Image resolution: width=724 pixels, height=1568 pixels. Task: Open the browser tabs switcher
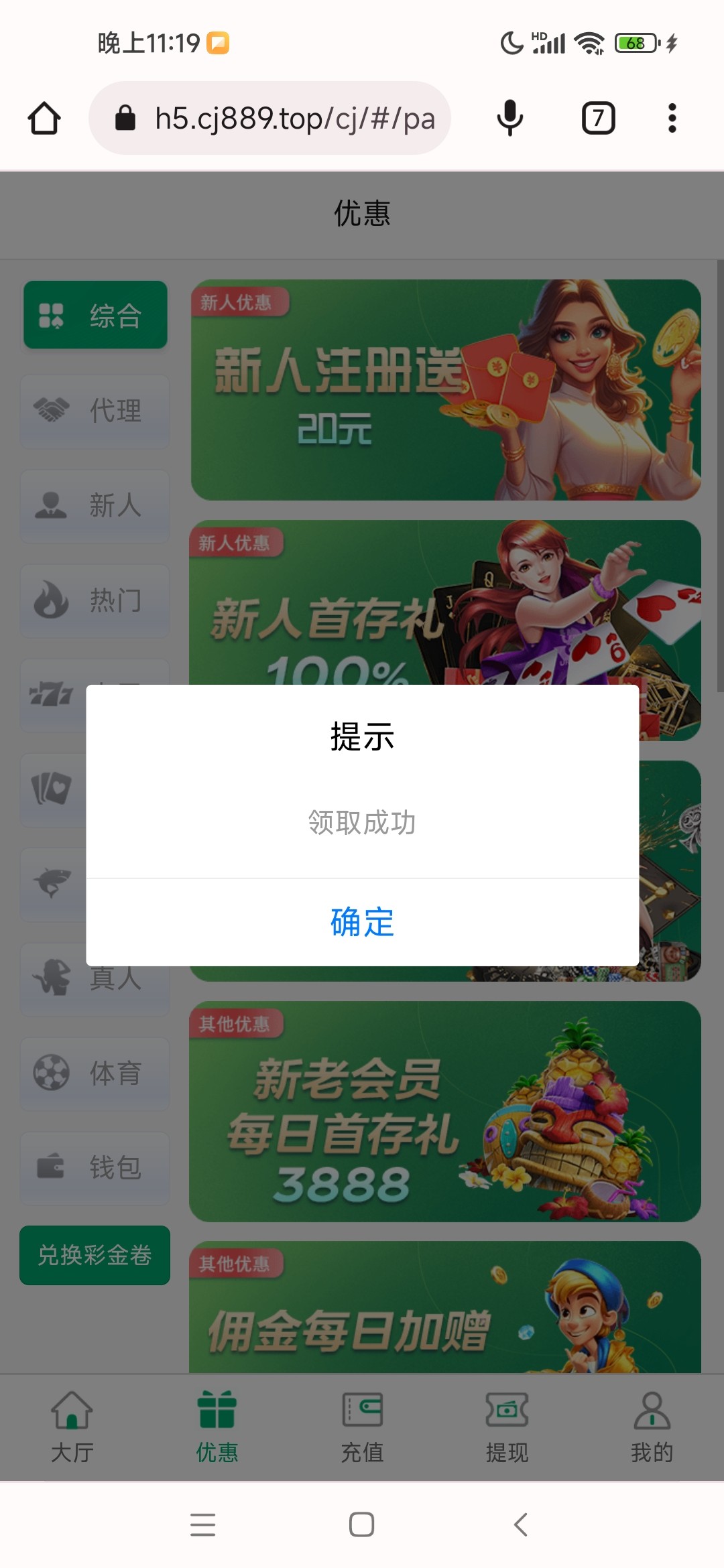(598, 119)
